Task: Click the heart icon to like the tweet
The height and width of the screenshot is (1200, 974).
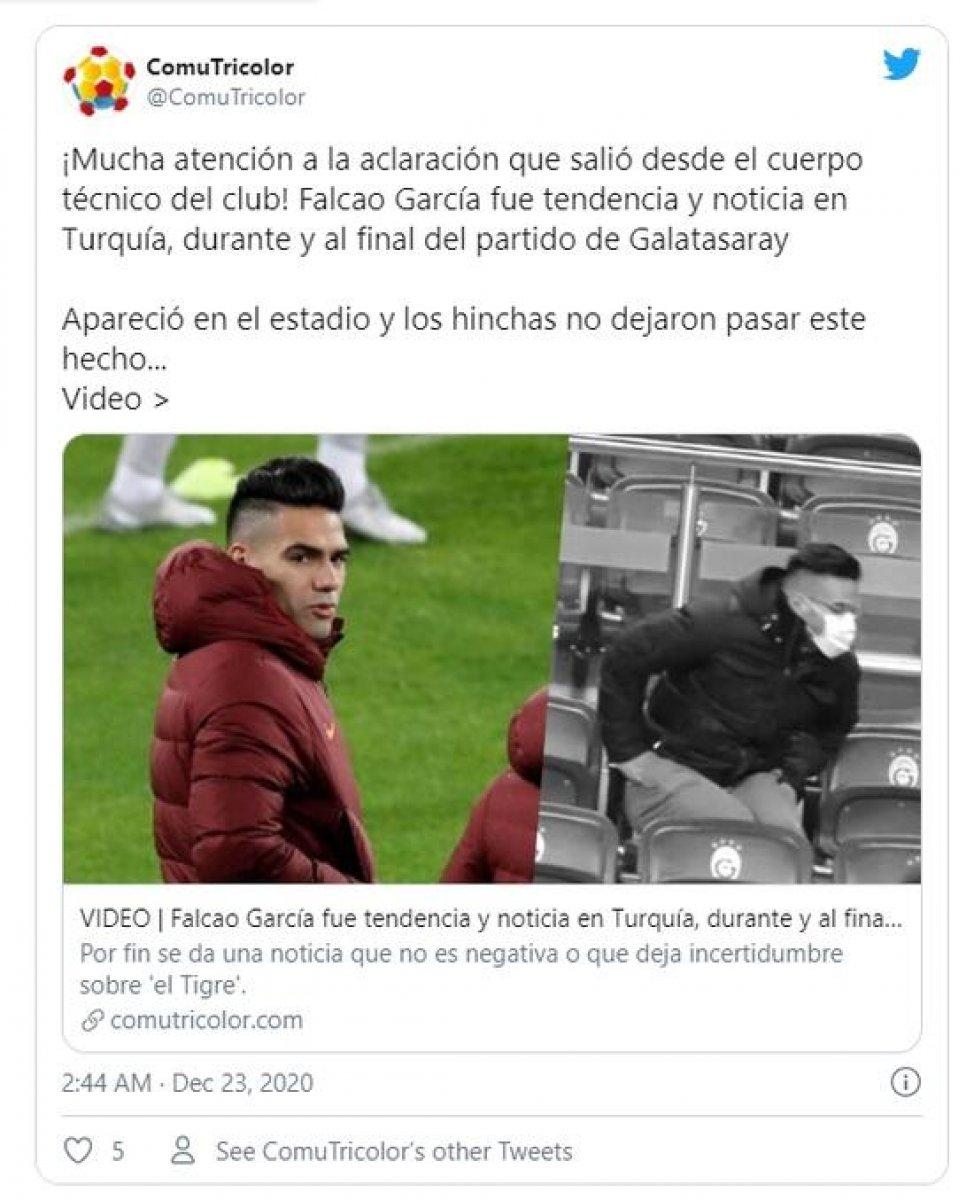Action: coord(77,1150)
